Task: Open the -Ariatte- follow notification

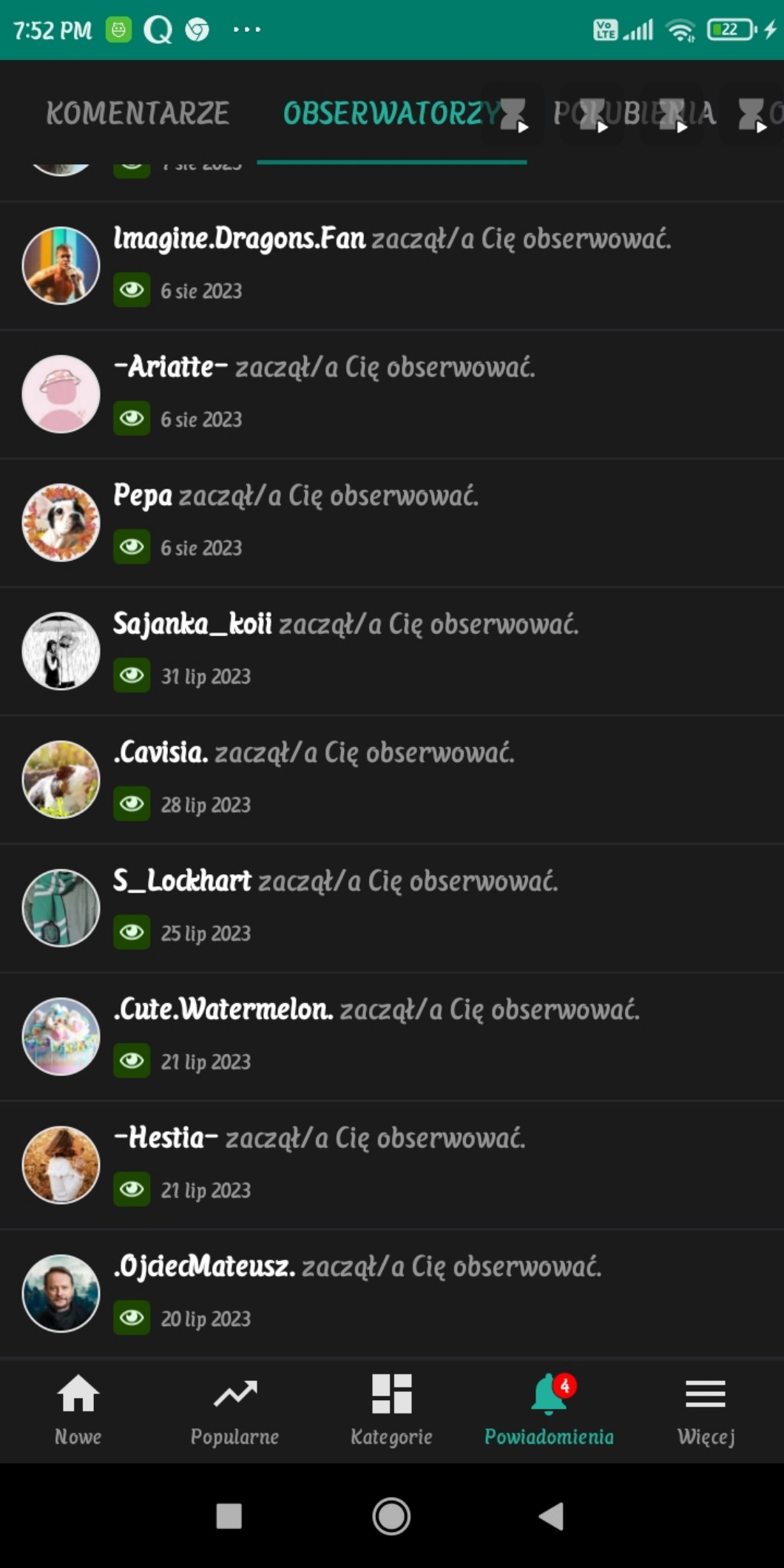Action: pos(392,393)
